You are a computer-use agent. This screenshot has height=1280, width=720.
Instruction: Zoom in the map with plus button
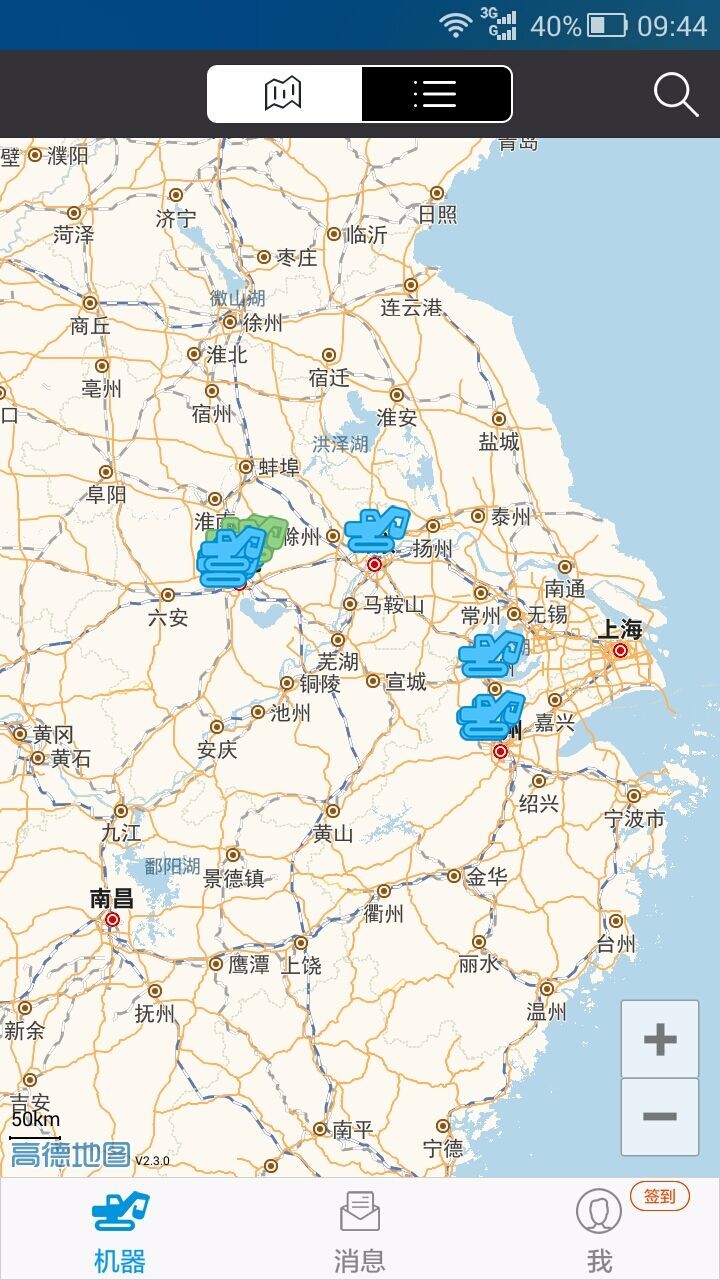tap(659, 1039)
